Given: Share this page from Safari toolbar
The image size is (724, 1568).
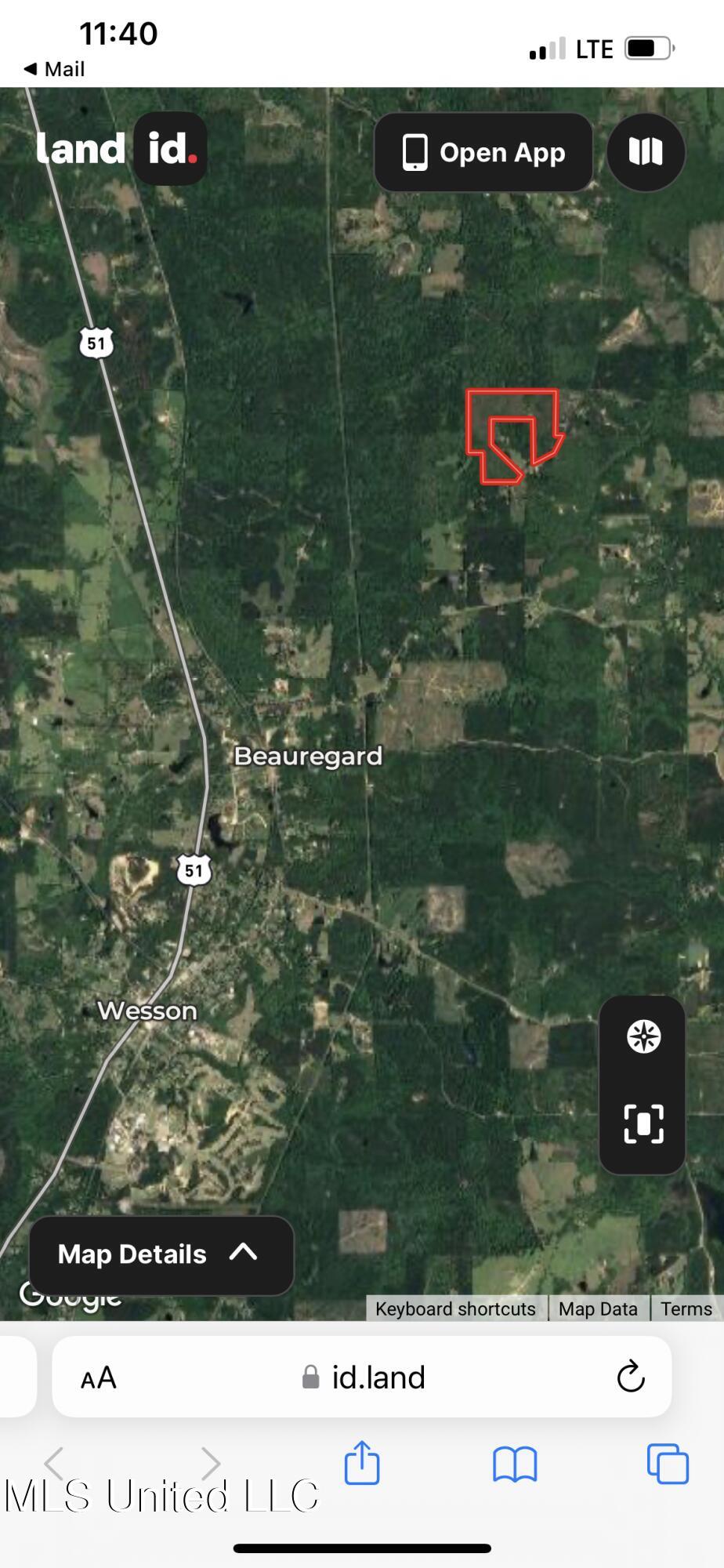Looking at the screenshot, I should pyautogui.click(x=362, y=1462).
